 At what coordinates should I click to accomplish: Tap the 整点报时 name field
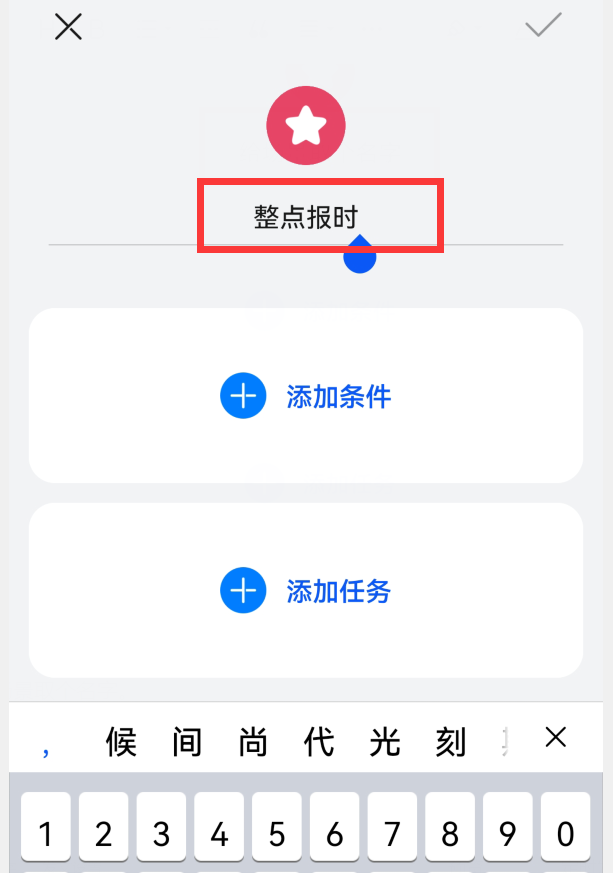click(306, 218)
